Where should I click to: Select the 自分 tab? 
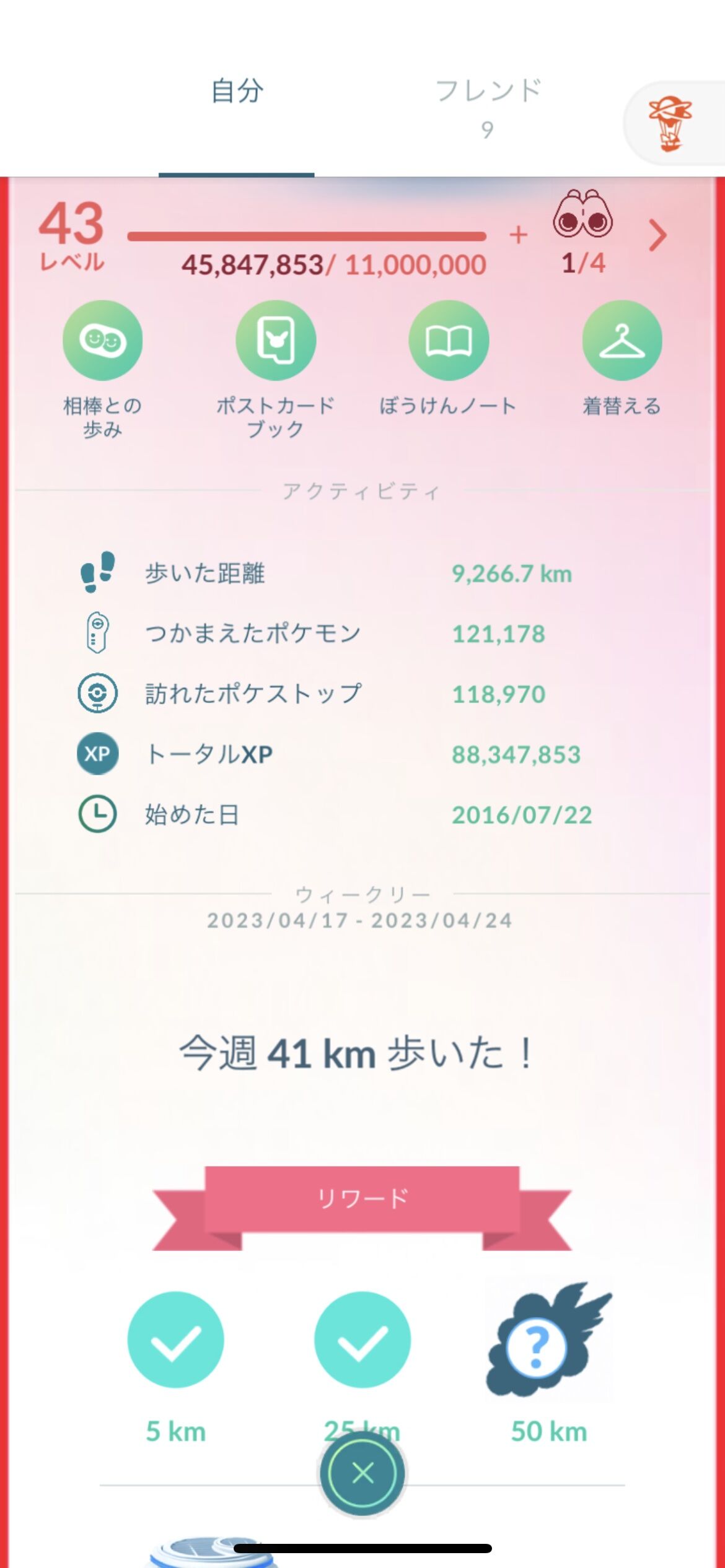click(x=237, y=93)
